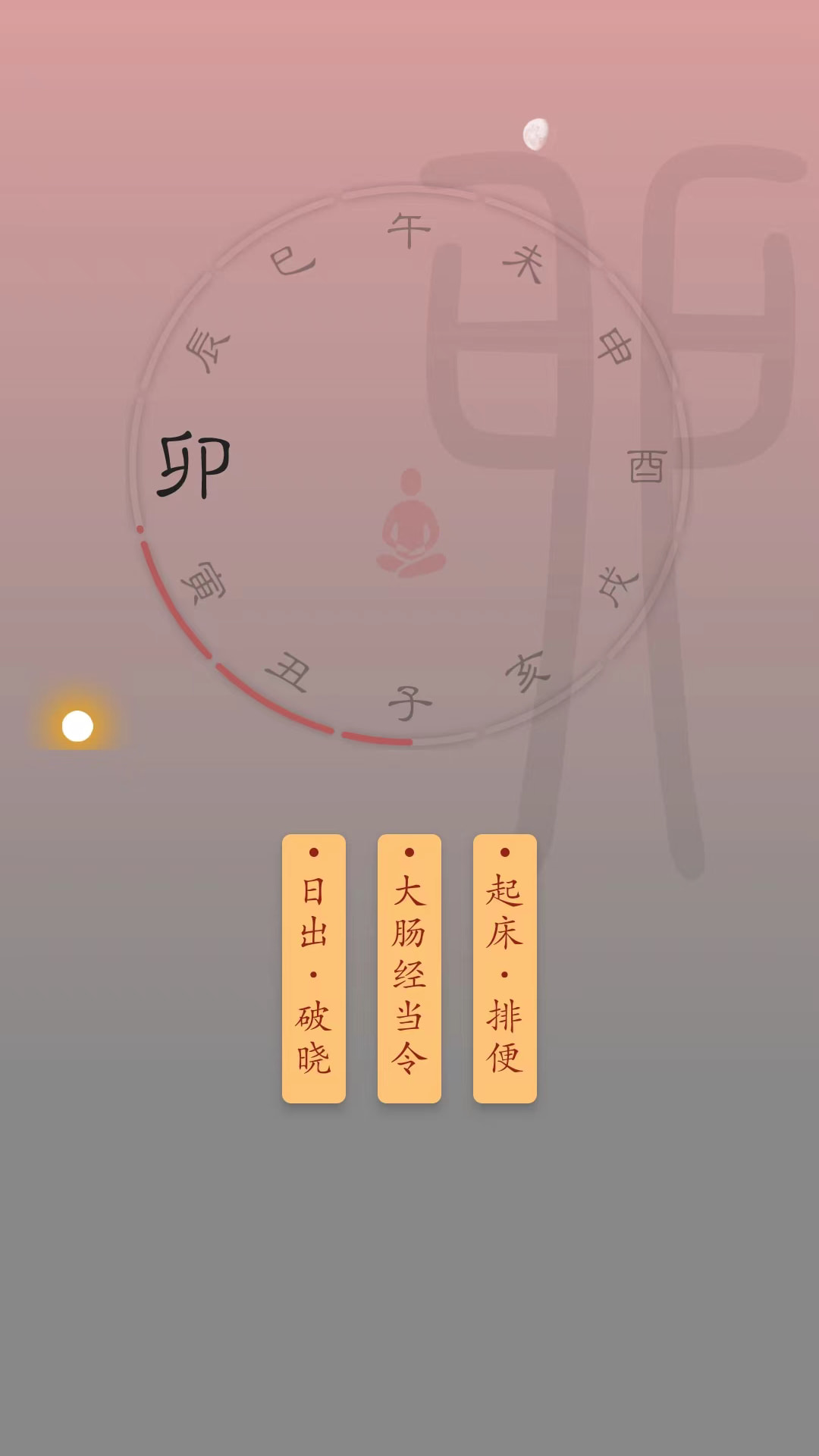Select the 酉 hour on the dial
The width and height of the screenshot is (819, 1456).
tap(647, 466)
